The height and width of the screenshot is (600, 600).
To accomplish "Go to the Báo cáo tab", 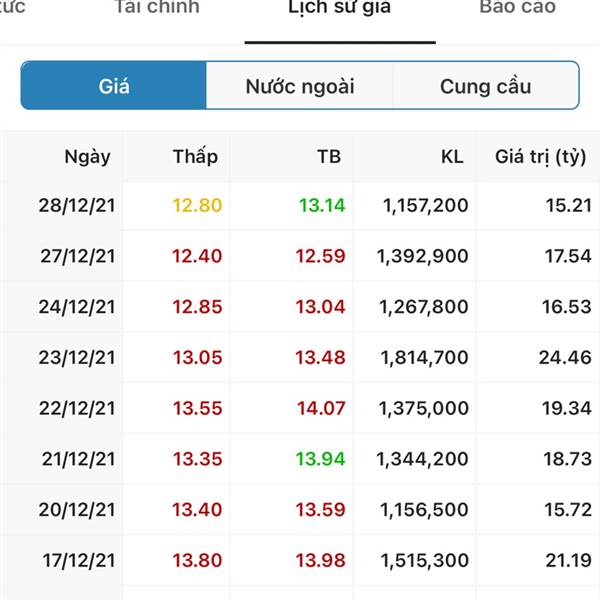I will click(517, 9).
